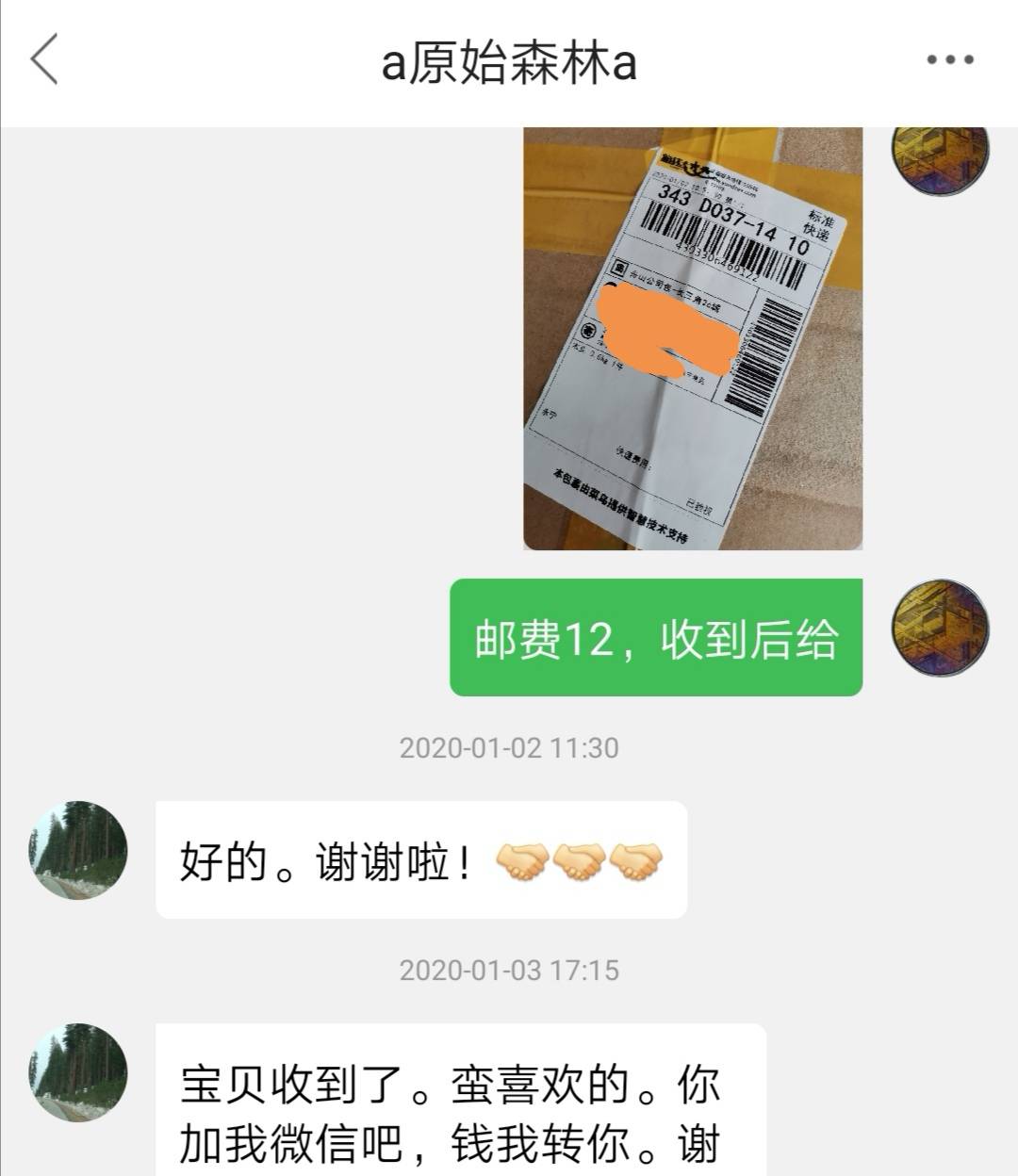Go back from the a原始森林a chat
Image resolution: width=1018 pixels, height=1176 pixels.
coord(44,60)
